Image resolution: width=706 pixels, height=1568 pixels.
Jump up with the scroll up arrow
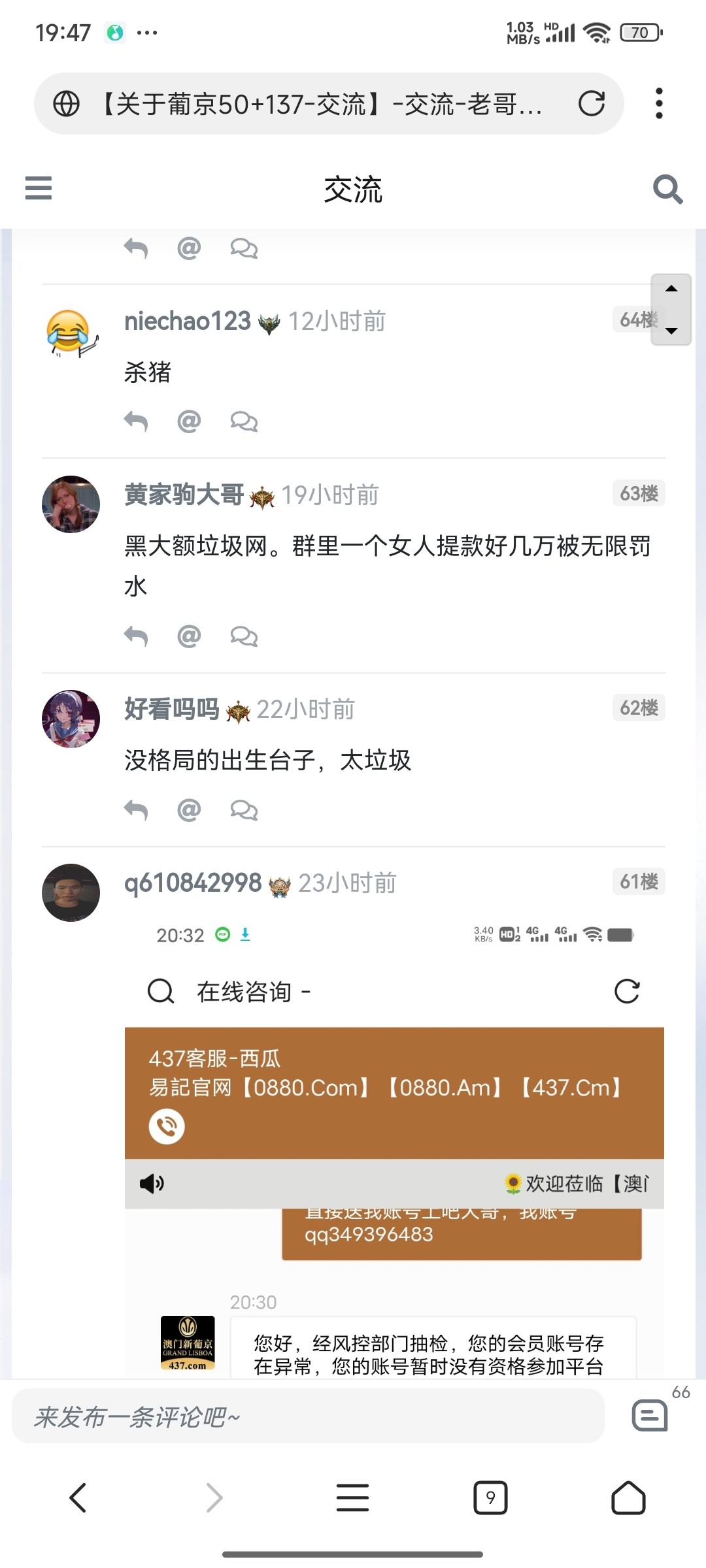pos(671,289)
